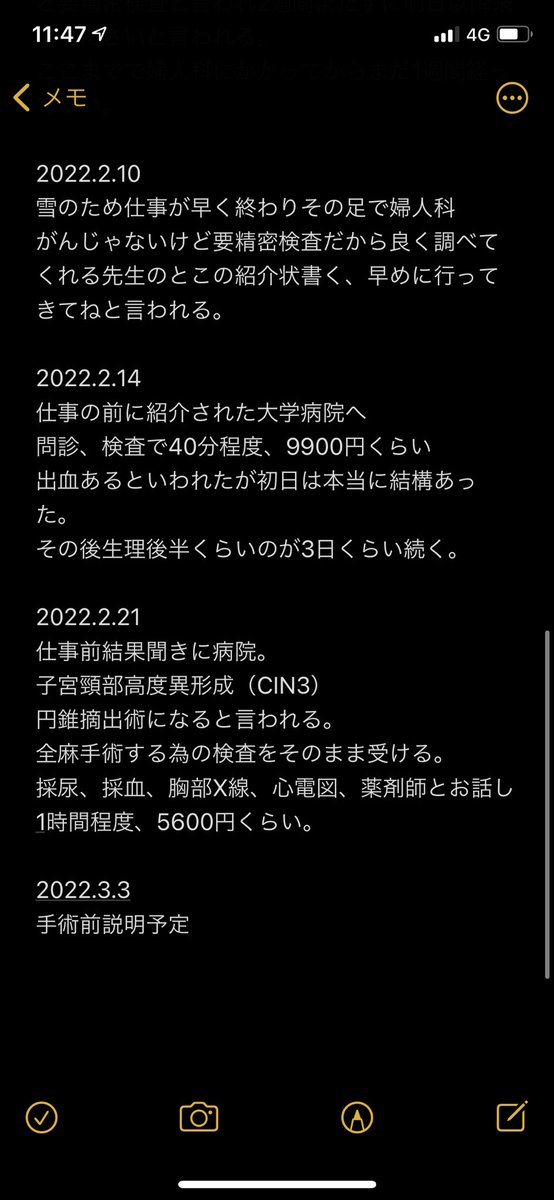Open the camera attachment options
Viewport: 554px width, 1200px height.
pos(199,1117)
